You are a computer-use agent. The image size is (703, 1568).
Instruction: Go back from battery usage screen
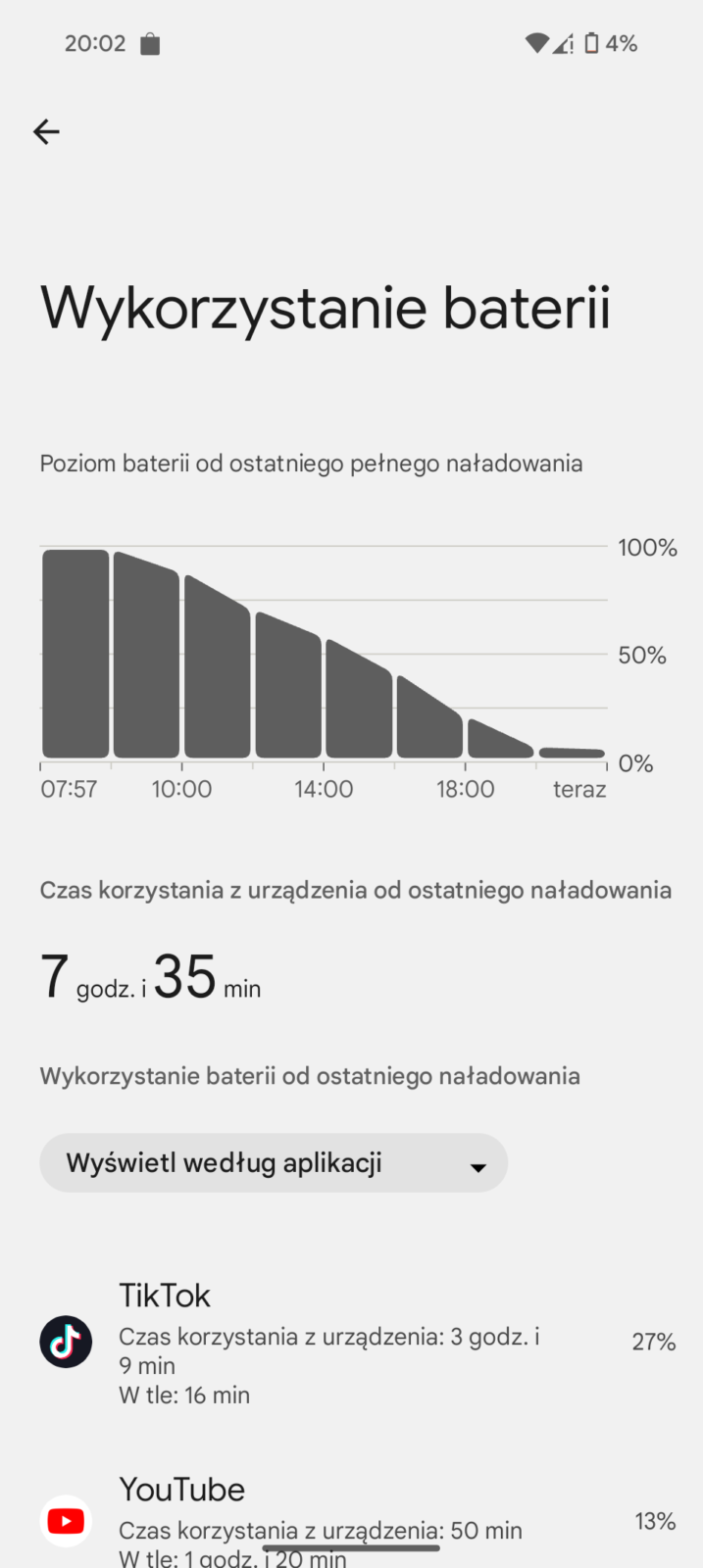click(x=46, y=131)
